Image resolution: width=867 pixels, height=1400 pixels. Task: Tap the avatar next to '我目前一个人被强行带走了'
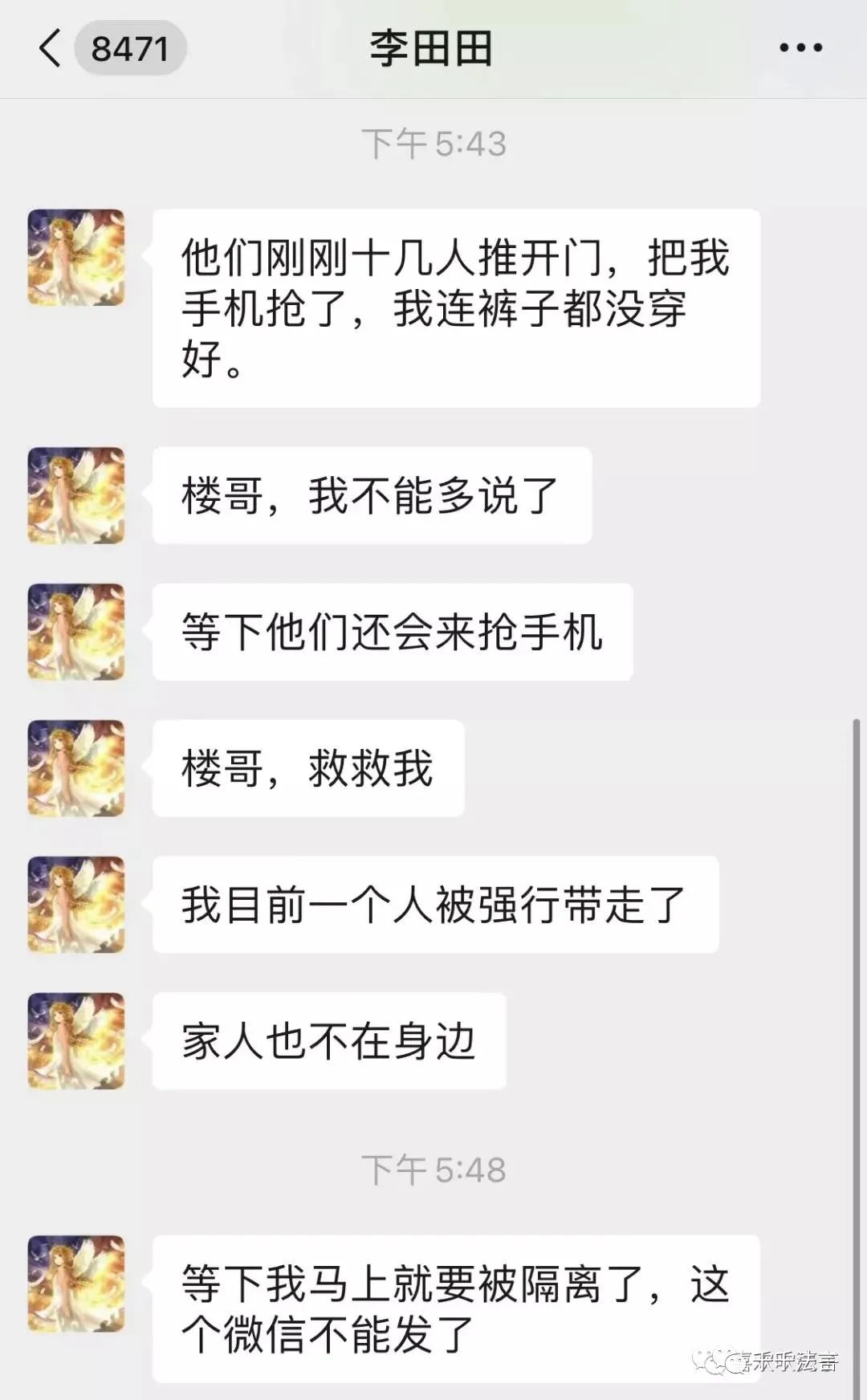pyautogui.click(x=76, y=905)
